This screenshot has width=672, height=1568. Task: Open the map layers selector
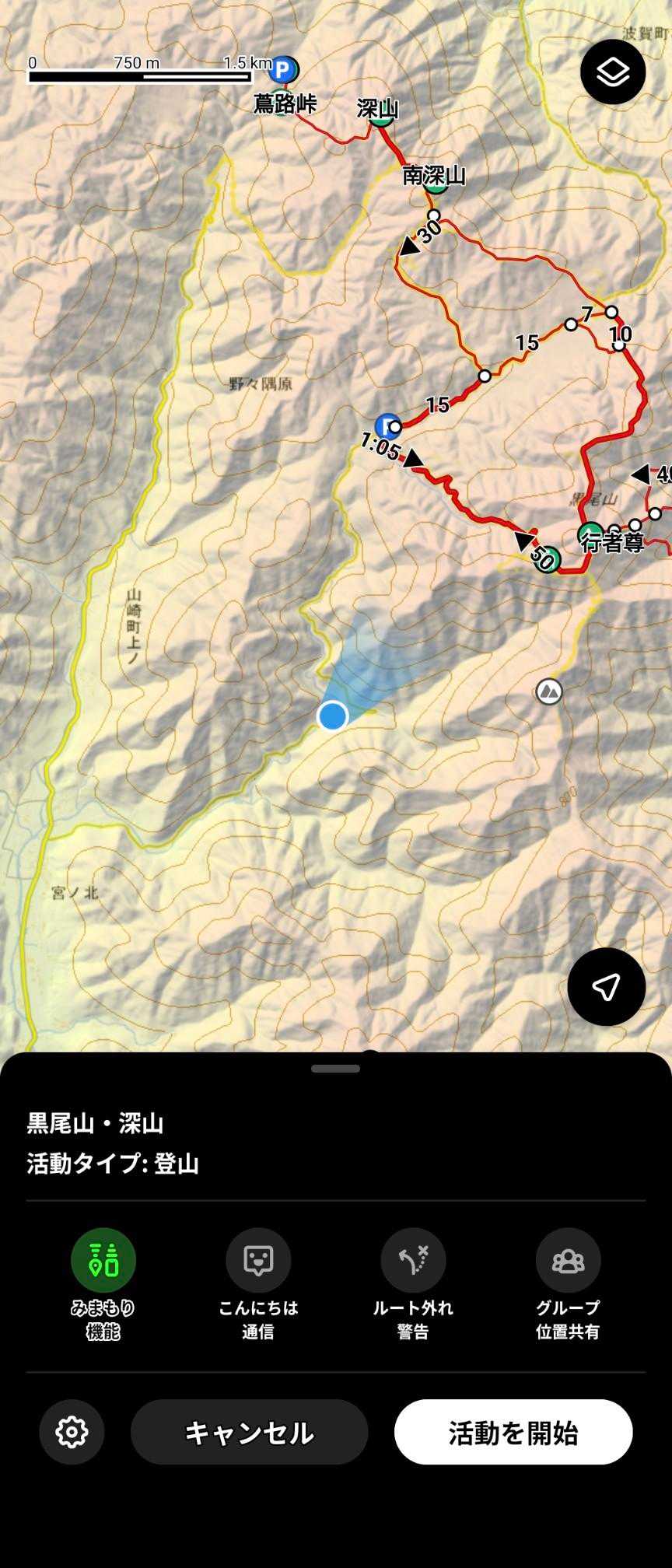[612, 72]
